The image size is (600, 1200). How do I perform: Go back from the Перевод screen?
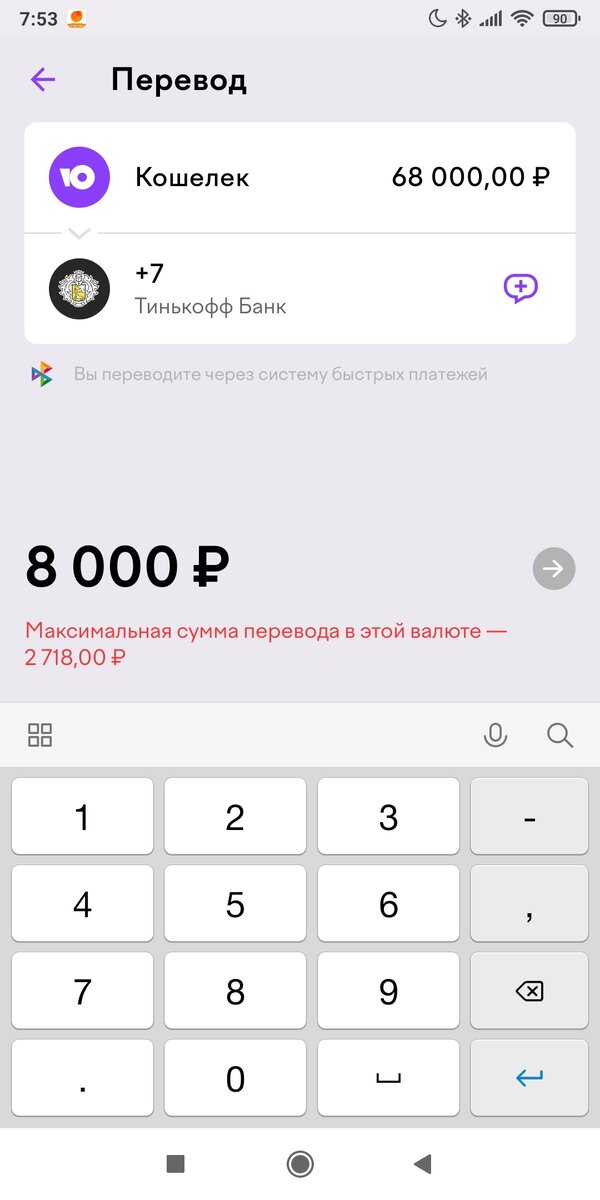pos(43,80)
